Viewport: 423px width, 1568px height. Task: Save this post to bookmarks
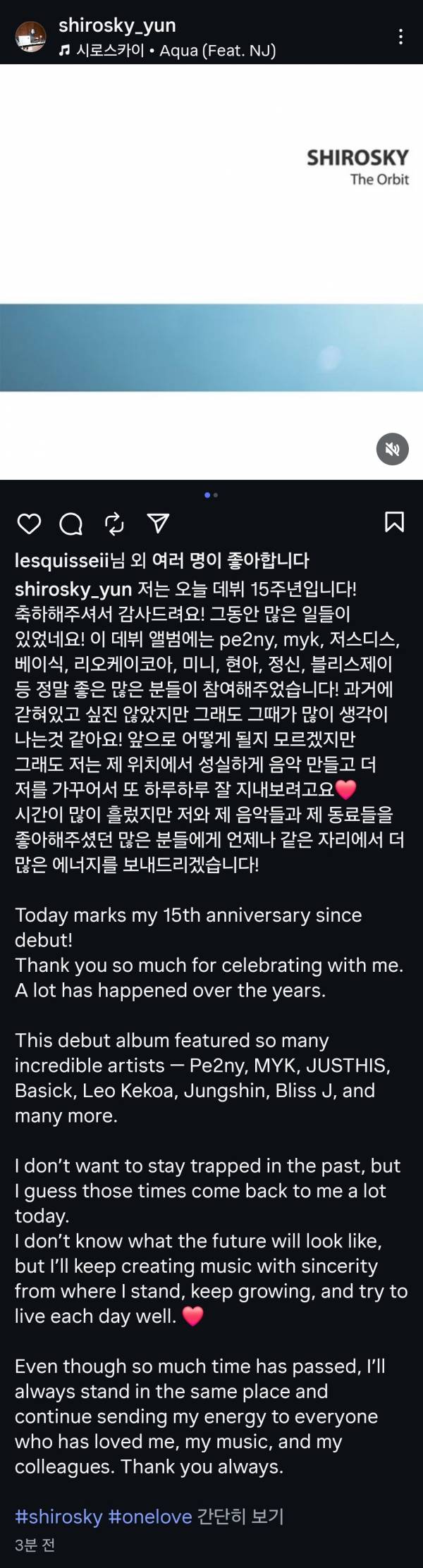tap(394, 522)
